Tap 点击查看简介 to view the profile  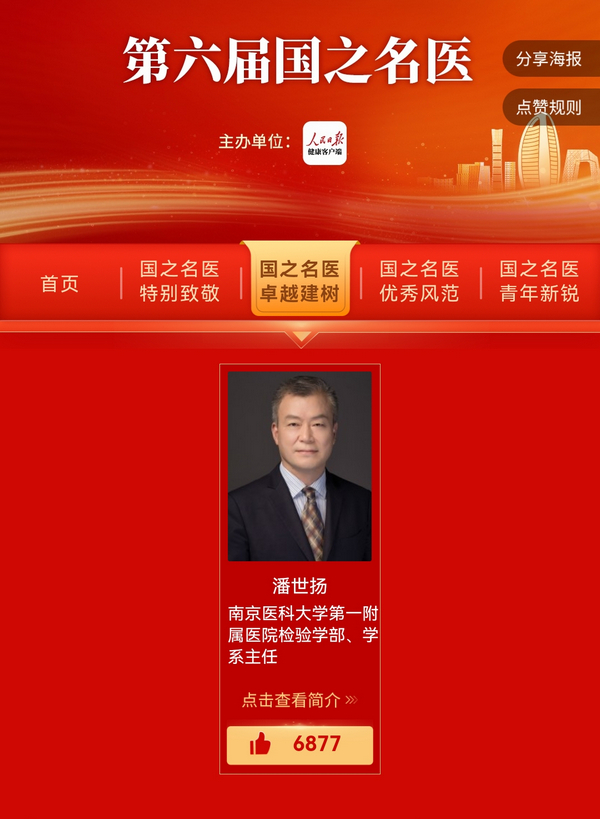pyautogui.click(x=299, y=700)
